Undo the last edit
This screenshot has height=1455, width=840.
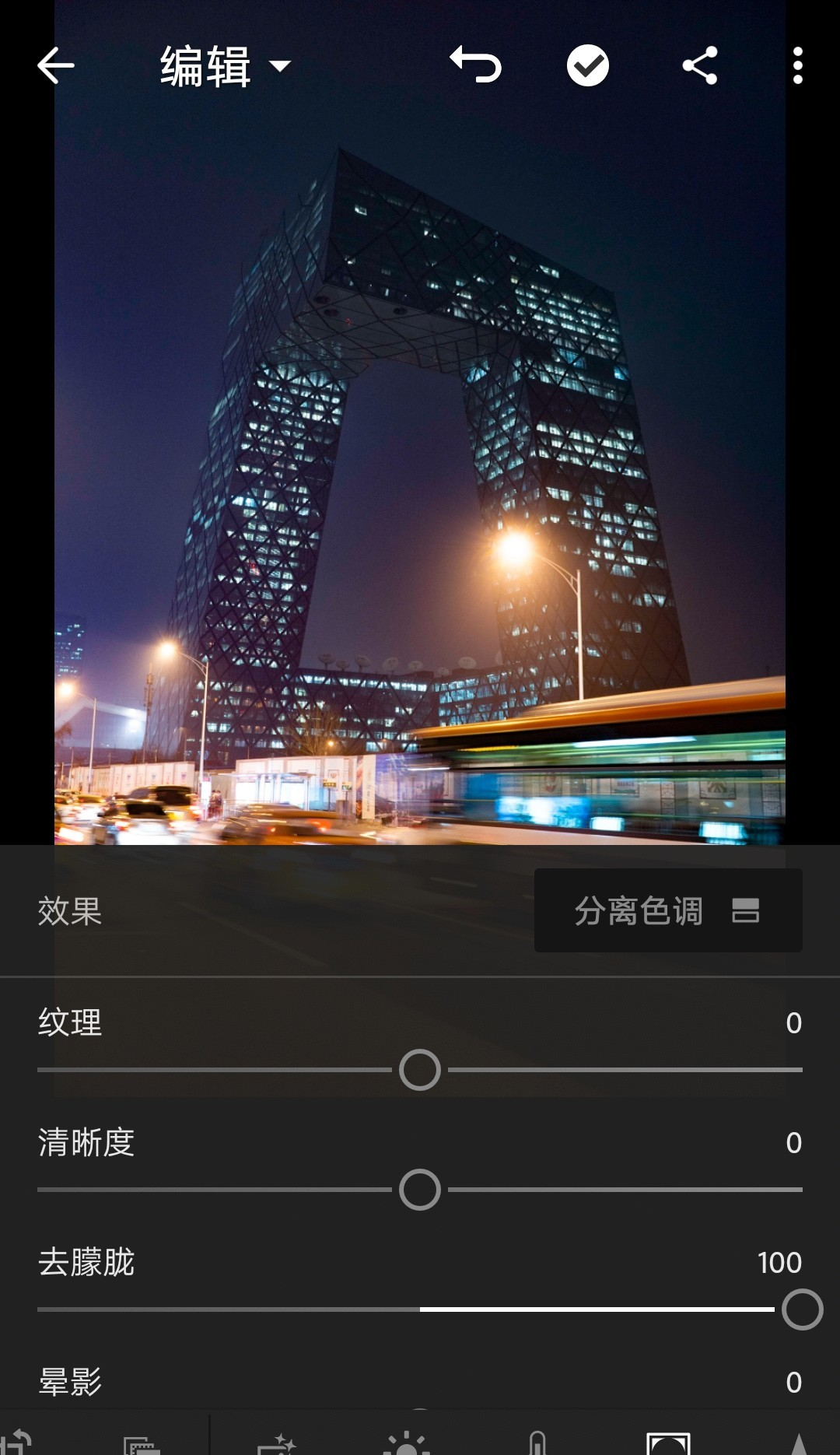(x=476, y=65)
